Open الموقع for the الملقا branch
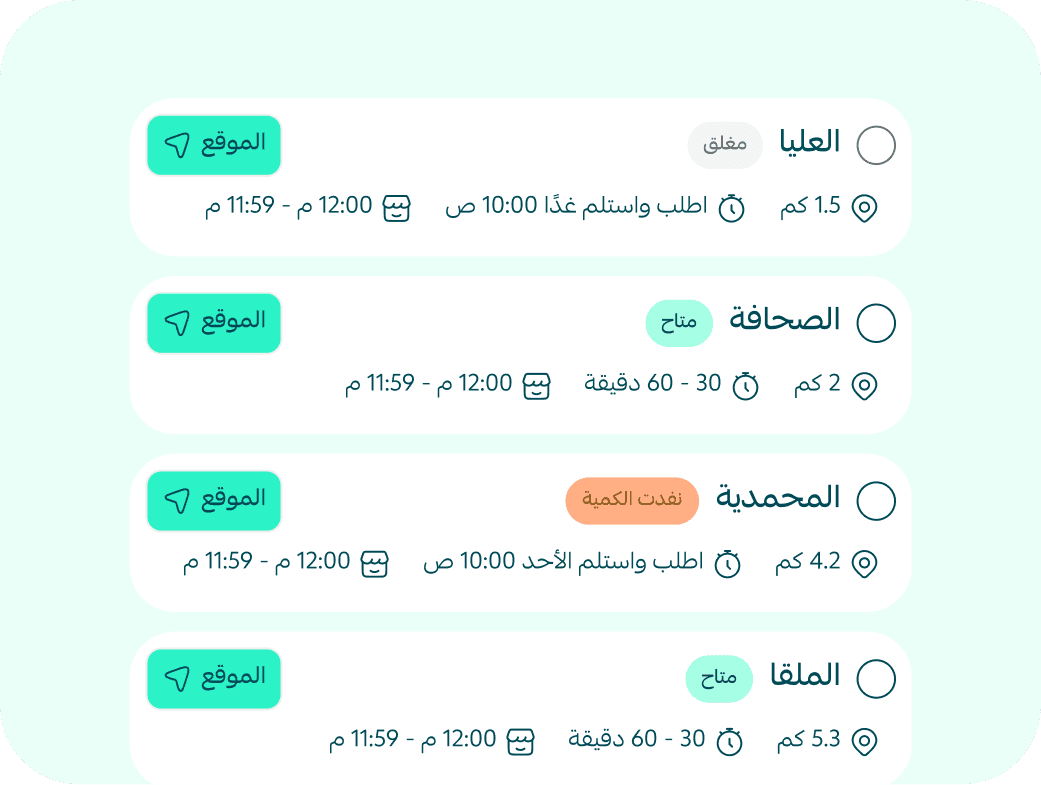 click(x=214, y=679)
